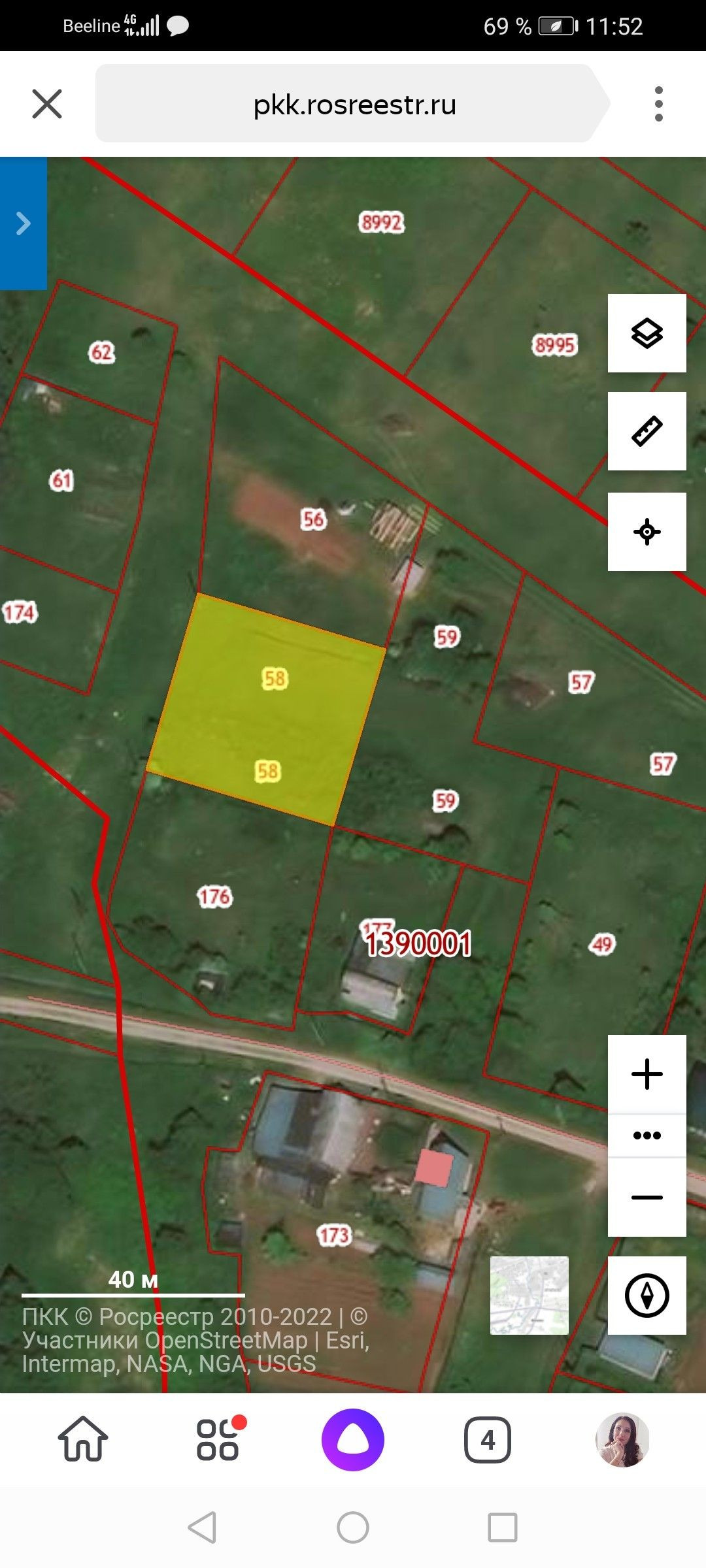
Task: Open the three-dot zoom options
Action: 647,1135
